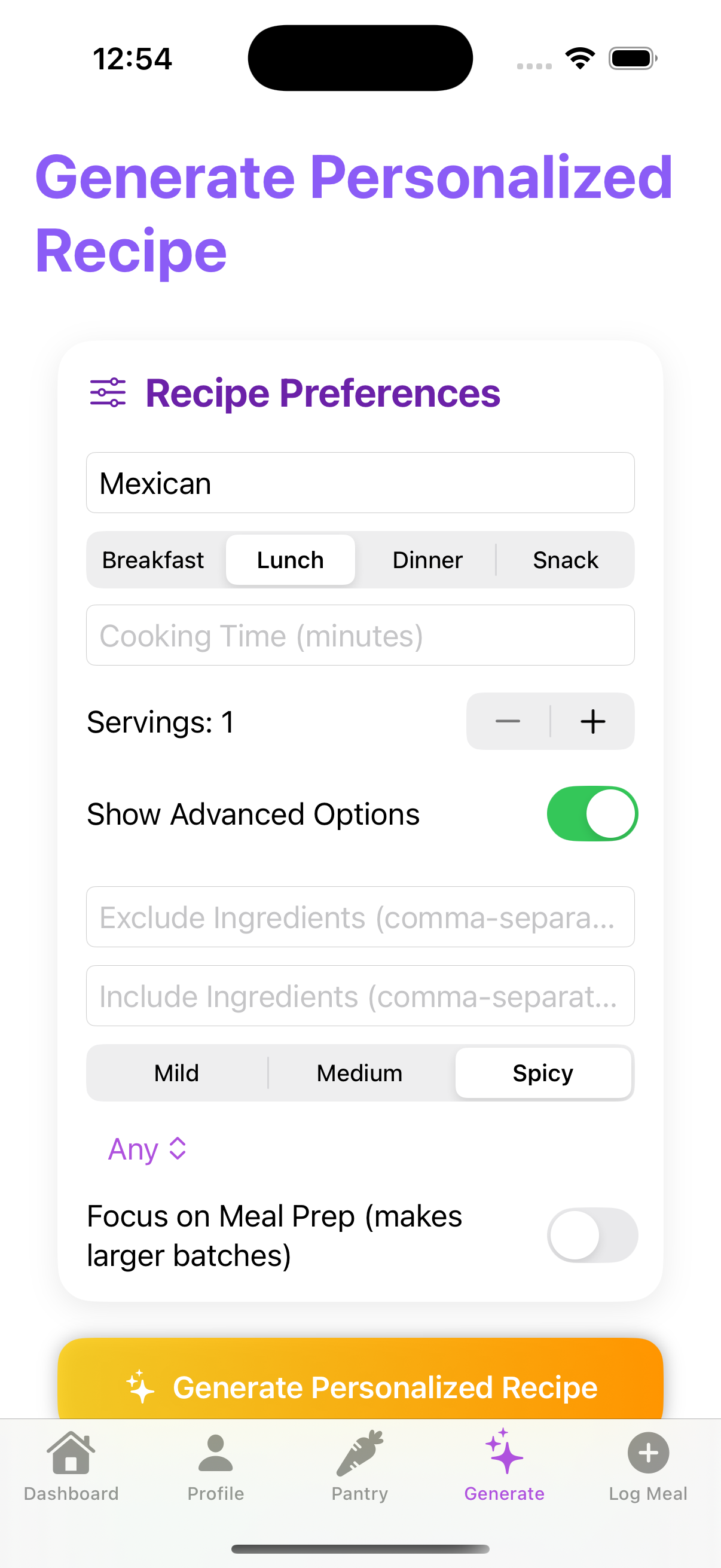Open the Any dropdown picker

[x=147, y=1149]
